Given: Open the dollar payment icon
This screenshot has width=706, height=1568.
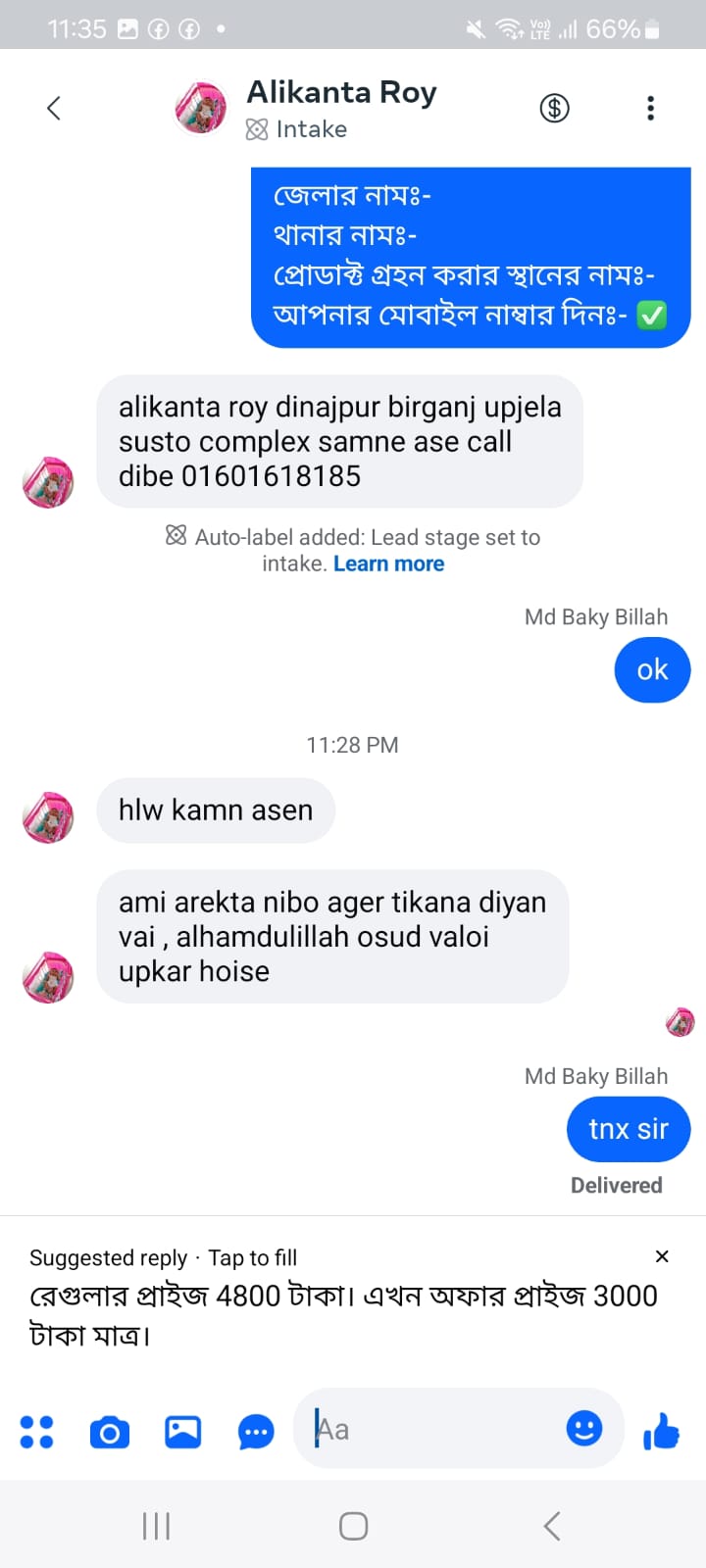Looking at the screenshot, I should pos(555,108).
